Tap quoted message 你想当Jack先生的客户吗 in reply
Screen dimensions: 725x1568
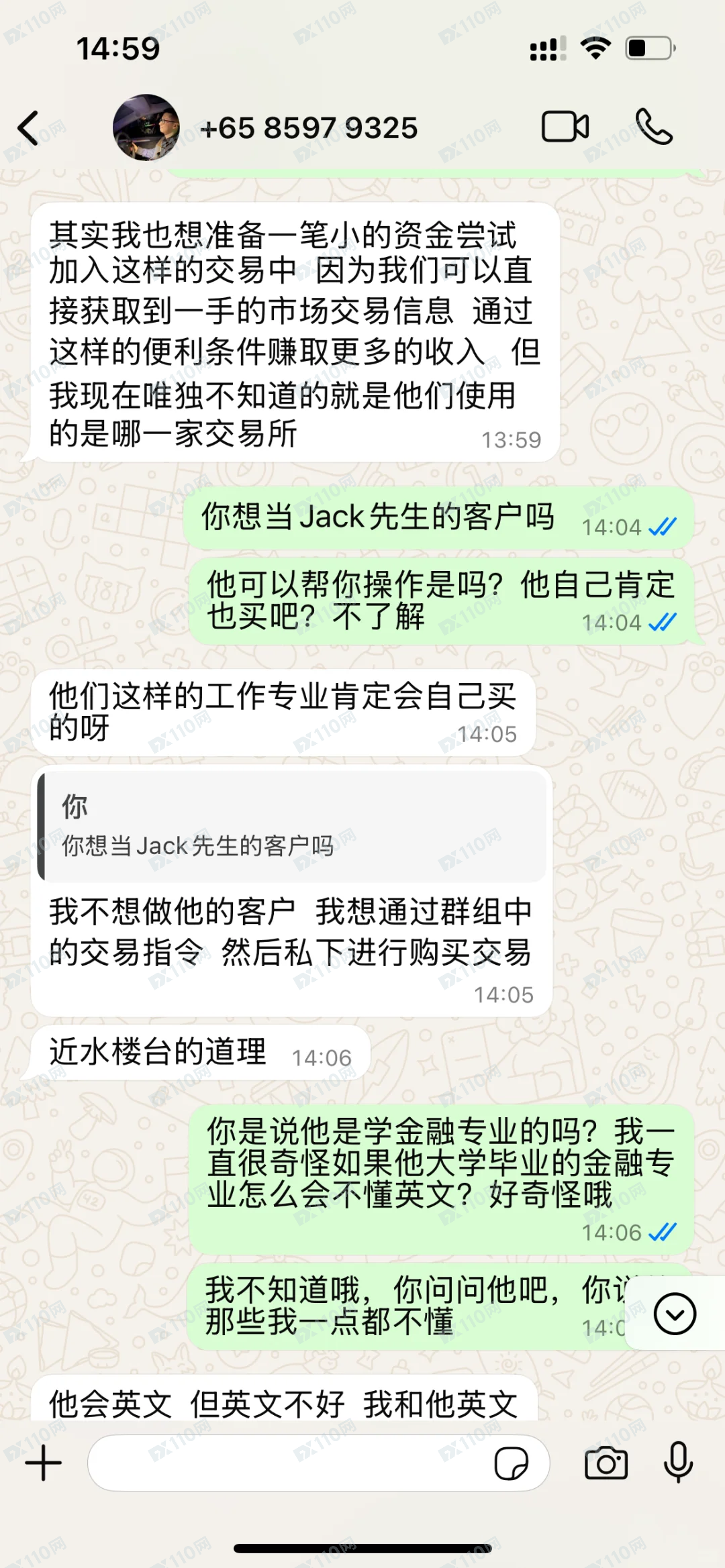pos(292,827)
